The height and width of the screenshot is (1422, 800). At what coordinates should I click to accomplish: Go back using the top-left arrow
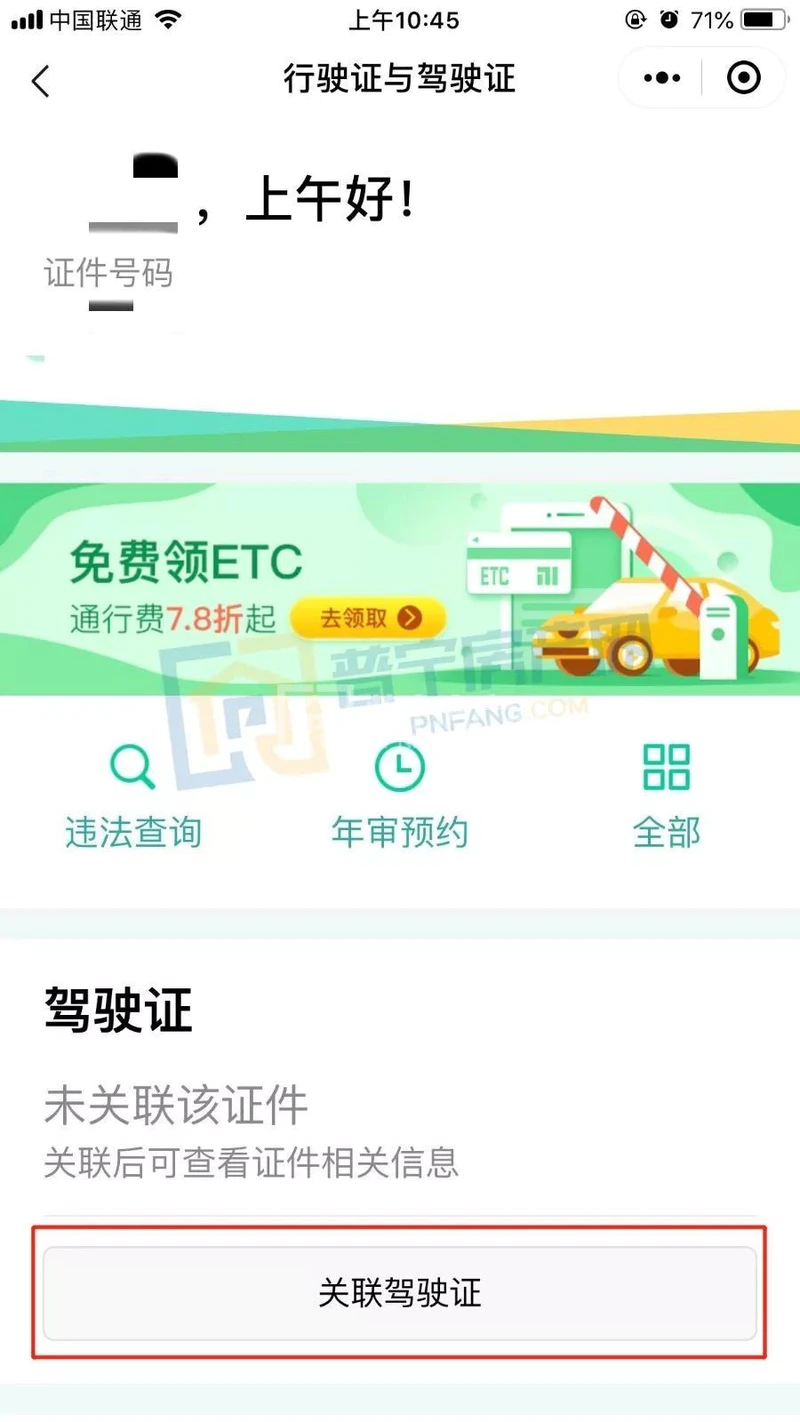click(x=40, y=80)
